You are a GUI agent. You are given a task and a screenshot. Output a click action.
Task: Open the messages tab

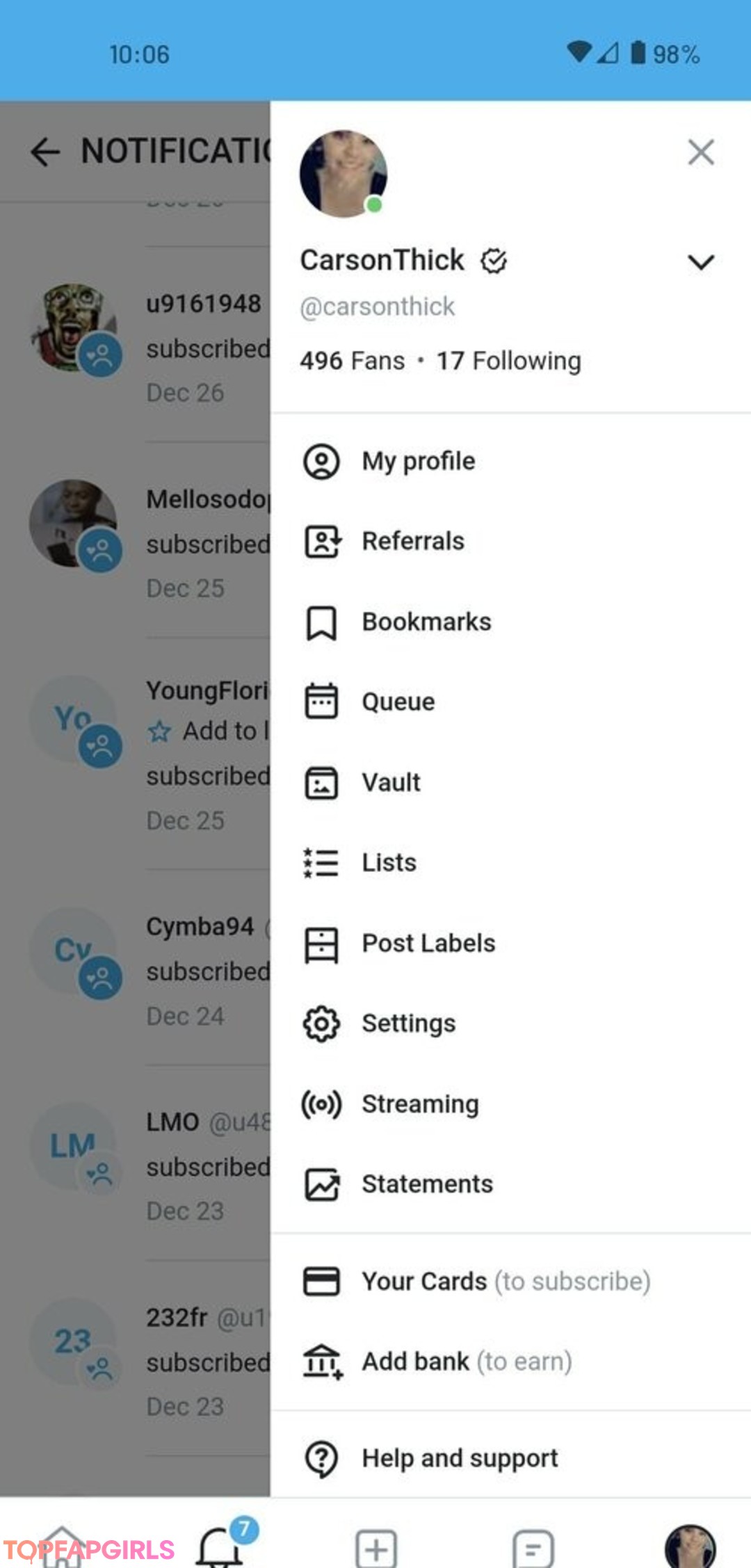533,1548
